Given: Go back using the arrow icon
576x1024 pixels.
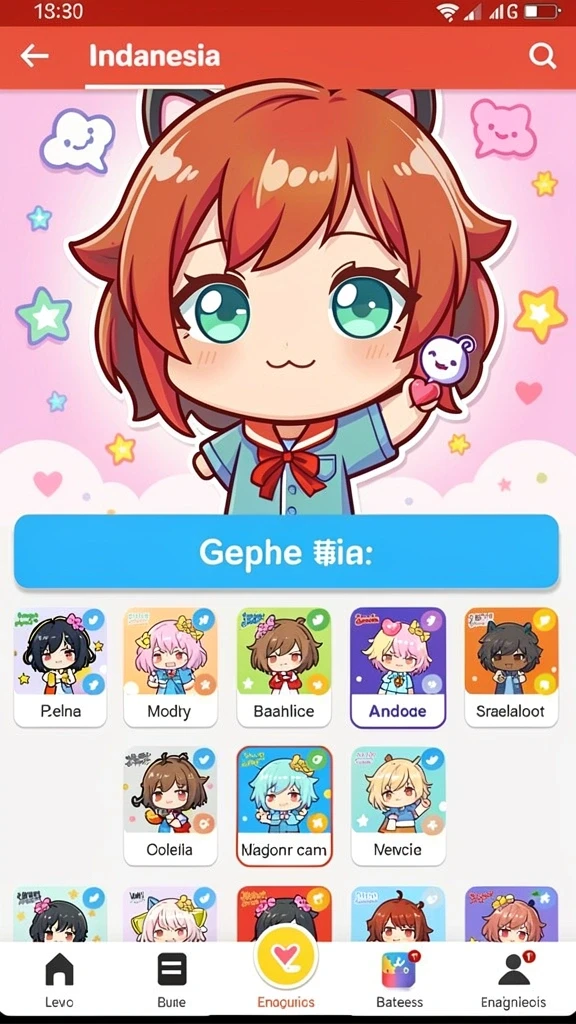Looking at the screenshot, I should click(x=35, y=56).
